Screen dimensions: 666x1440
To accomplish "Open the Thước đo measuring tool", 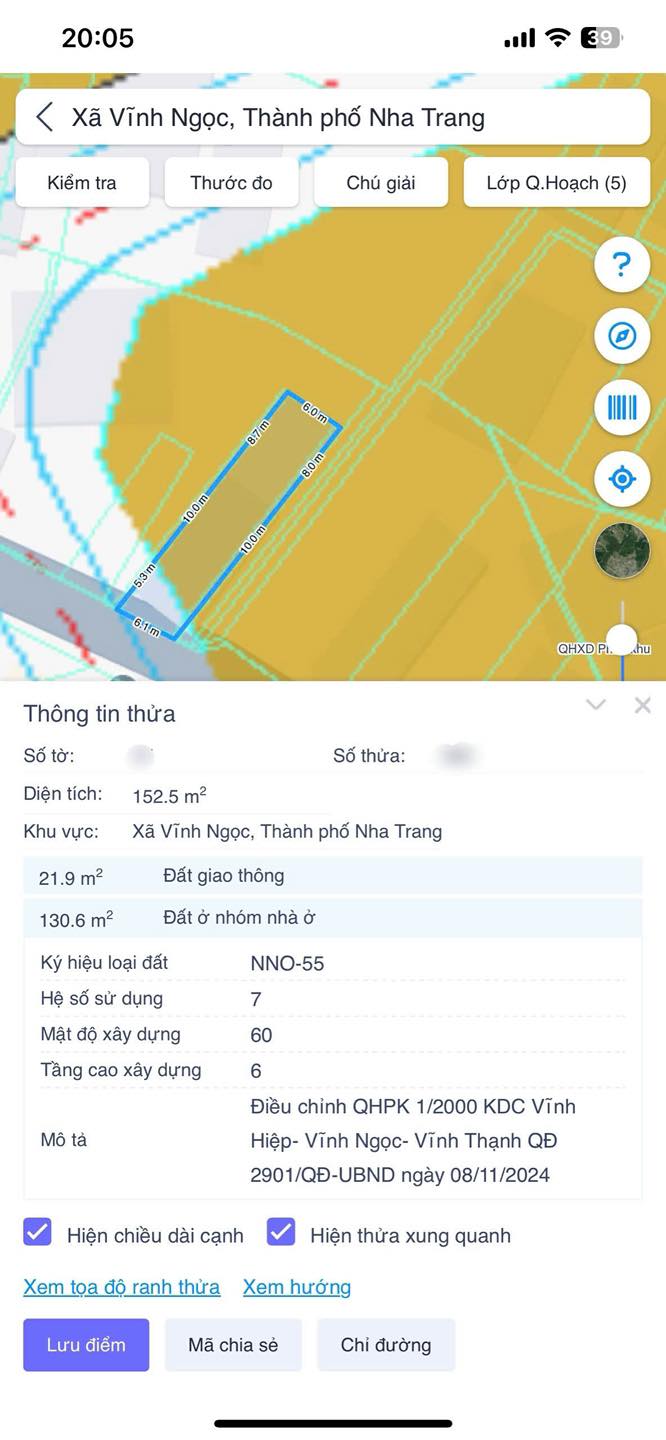I will pyautogui.click(x=231, y=183).
